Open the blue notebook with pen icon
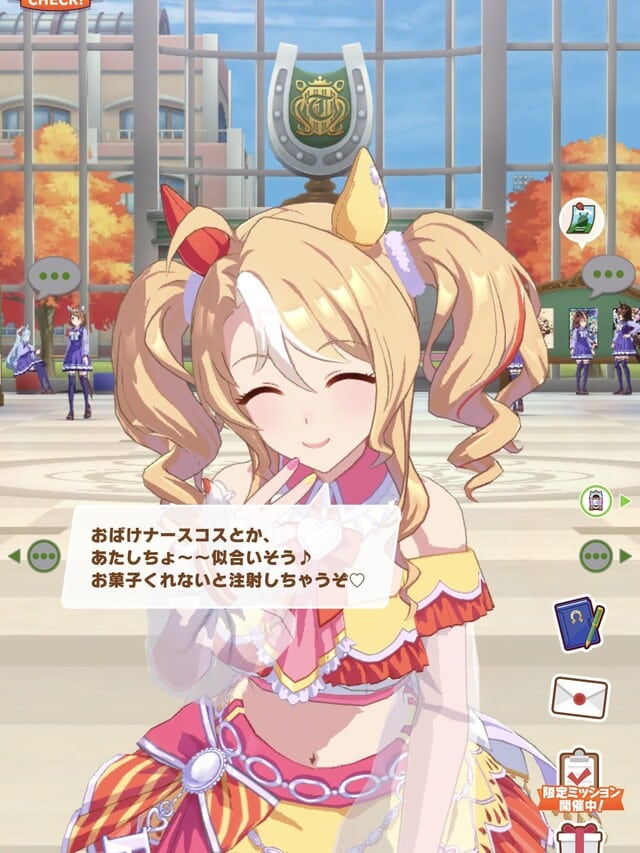 point(579,624)
